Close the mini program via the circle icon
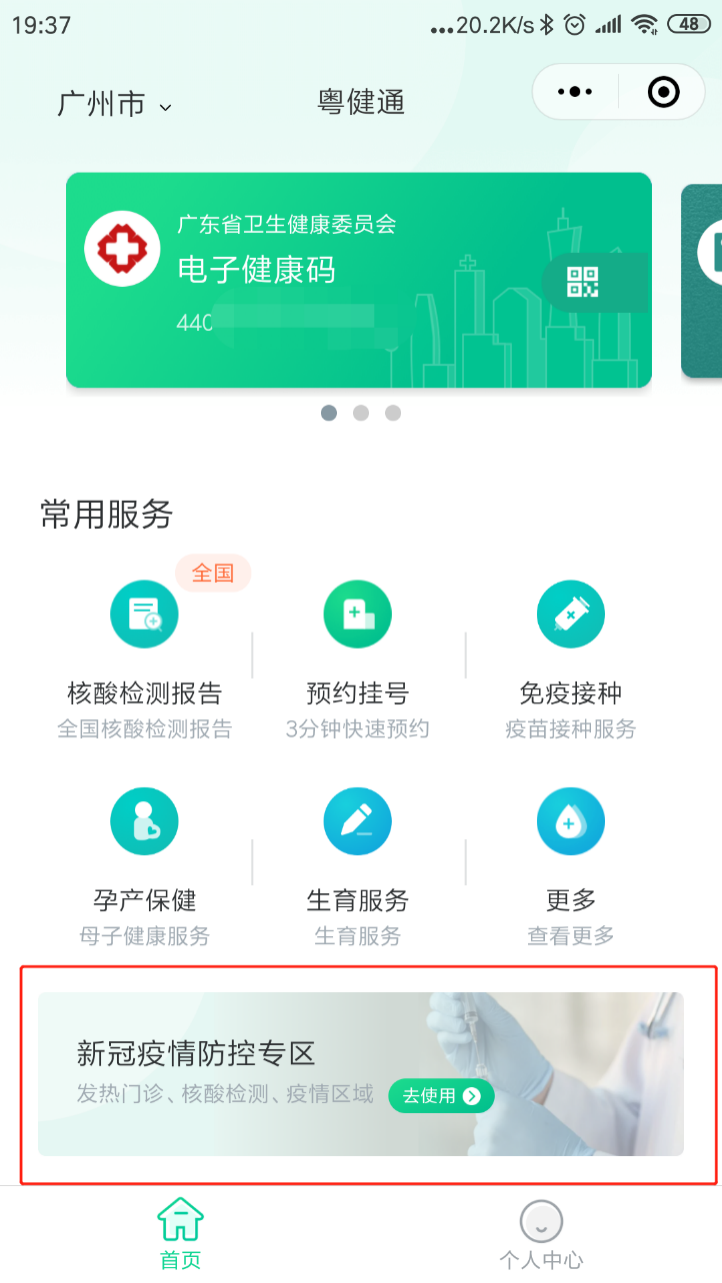722x1283 pixels. coord(663,92)
